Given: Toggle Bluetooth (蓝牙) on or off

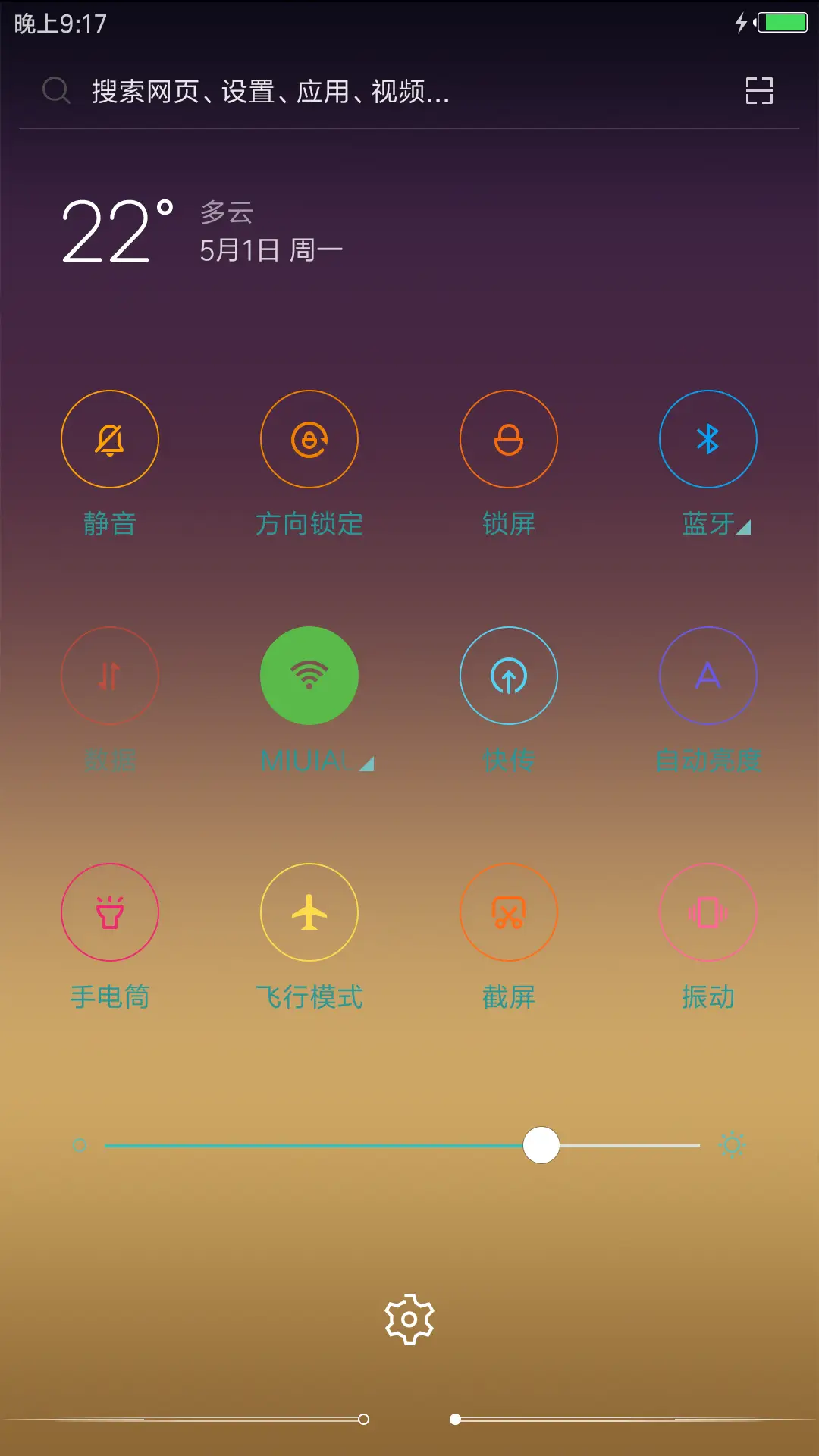Looking at the screenshot, I should (x=708, y=438).
